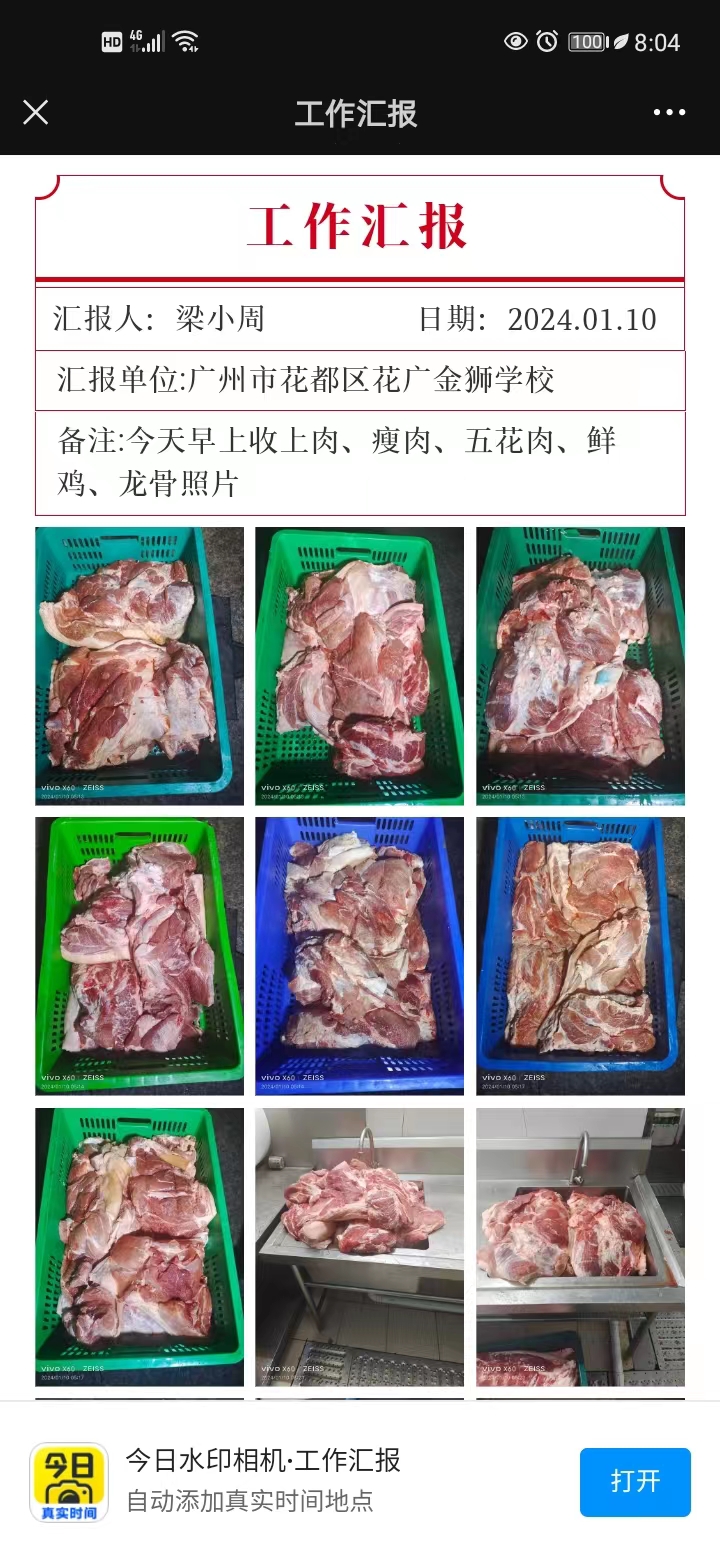Close the 工作汇报 page
This screenshot has height=1560, width=720.
pyautogui.click(x=36, y=112)
